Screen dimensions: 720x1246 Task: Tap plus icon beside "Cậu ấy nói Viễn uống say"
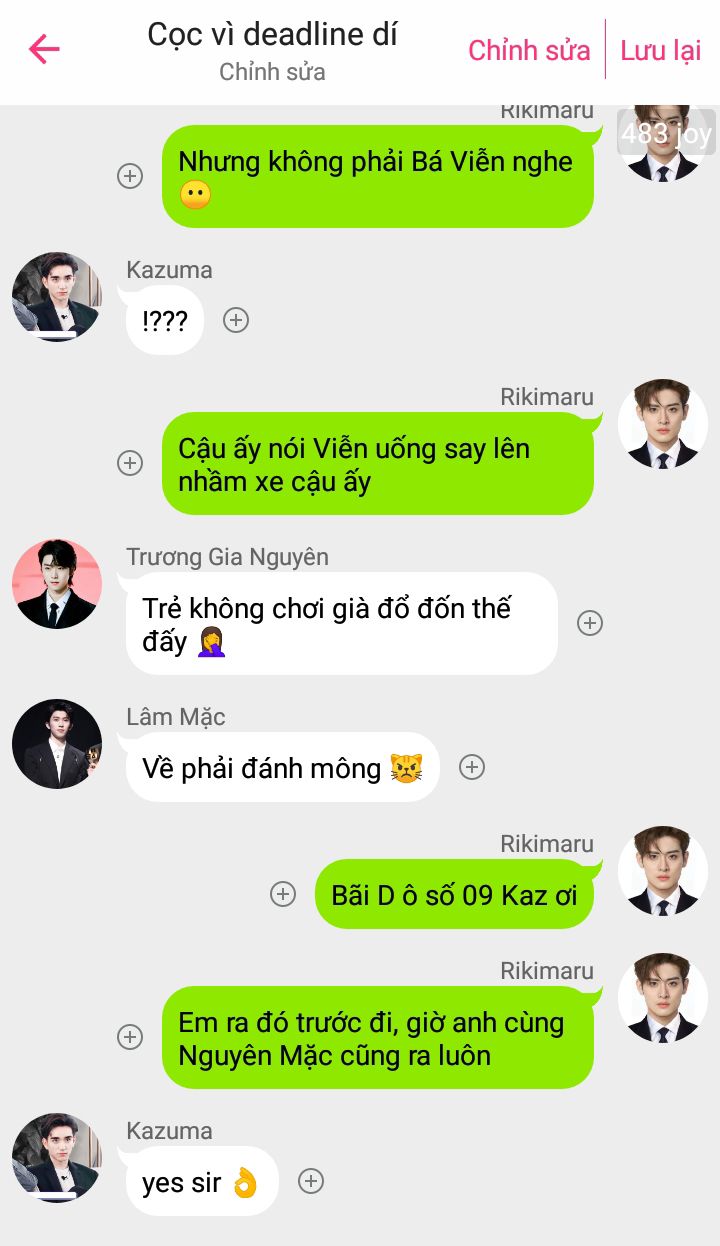point(130,463)
